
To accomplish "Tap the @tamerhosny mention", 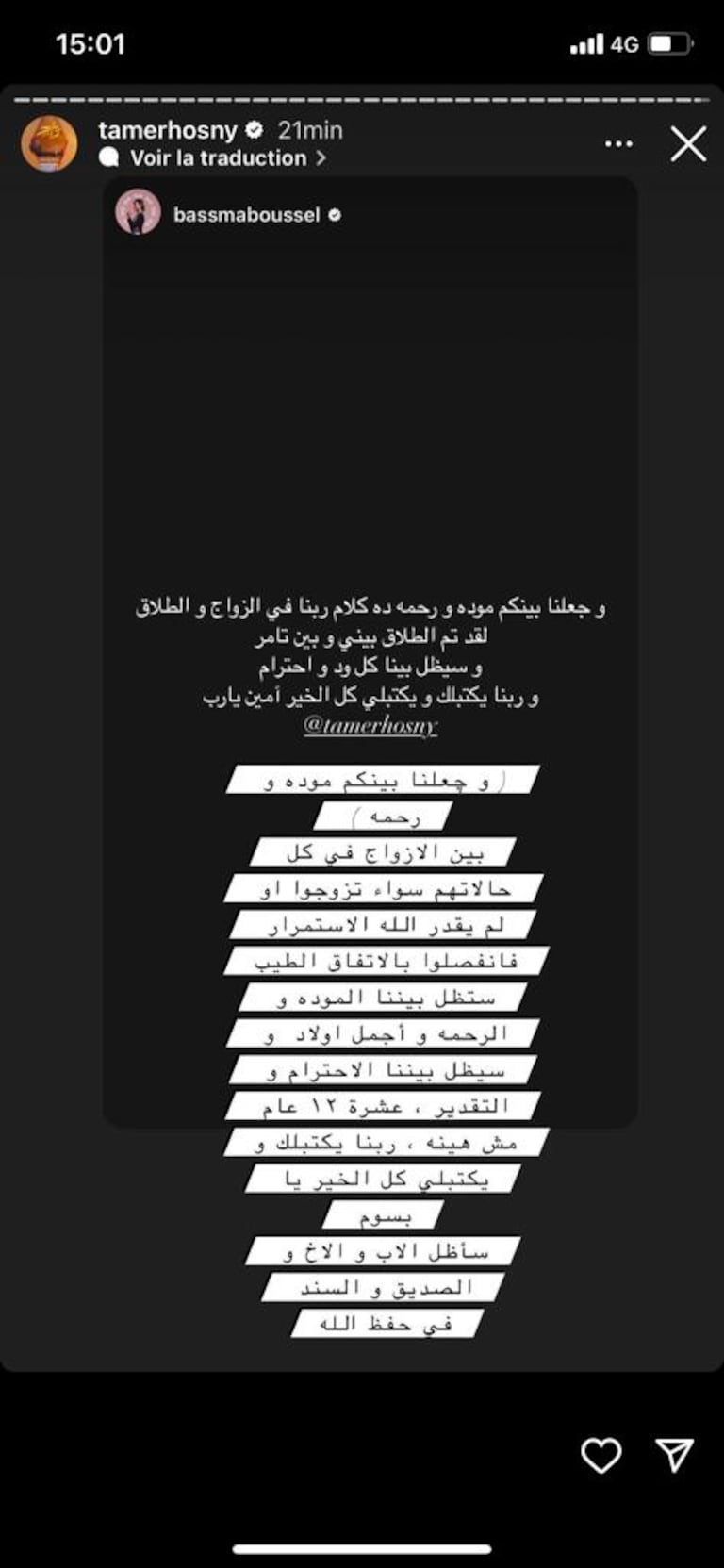I will 370,725.
